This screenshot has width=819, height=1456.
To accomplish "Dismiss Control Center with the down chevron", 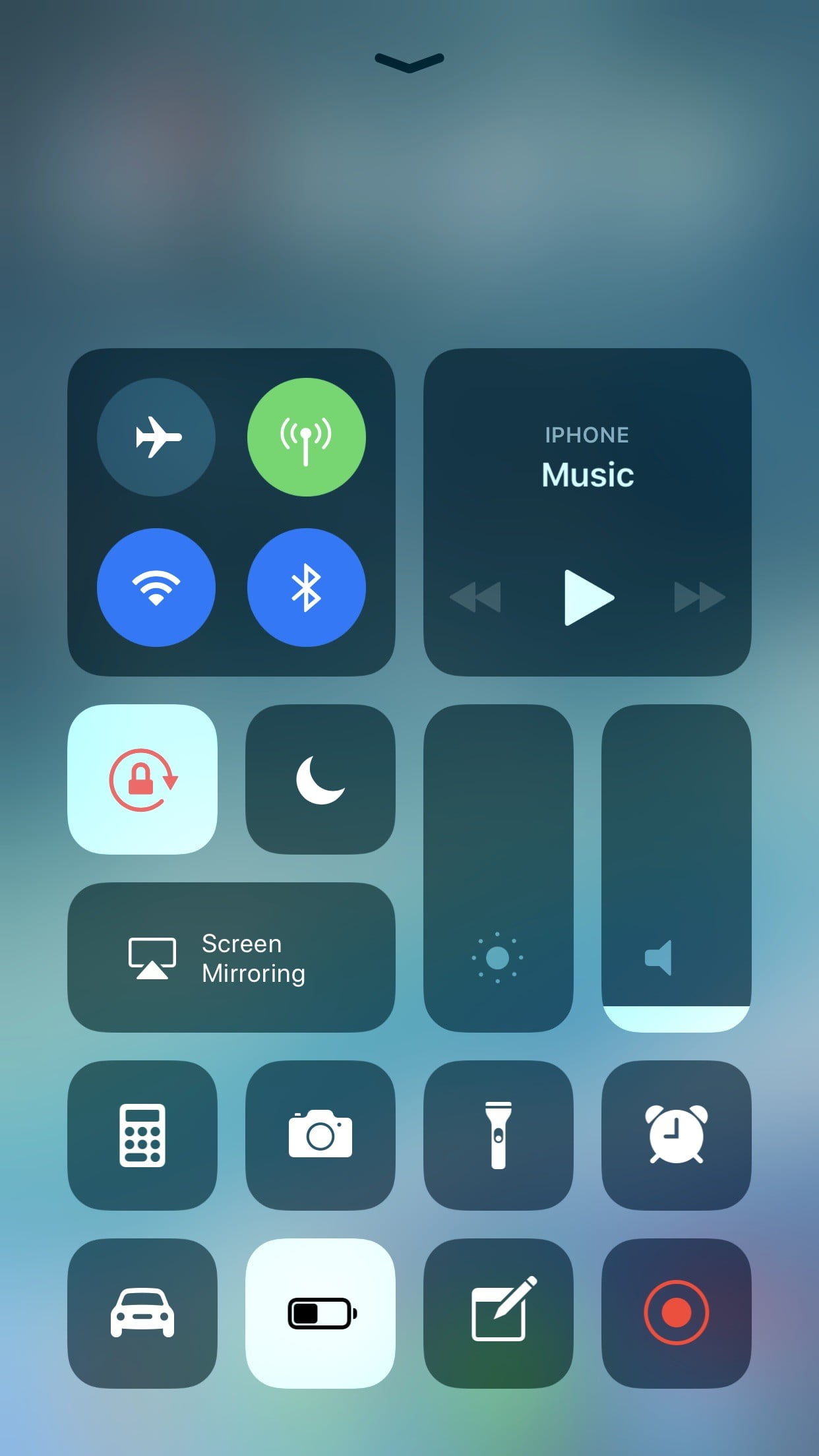I will pos(409,62).
